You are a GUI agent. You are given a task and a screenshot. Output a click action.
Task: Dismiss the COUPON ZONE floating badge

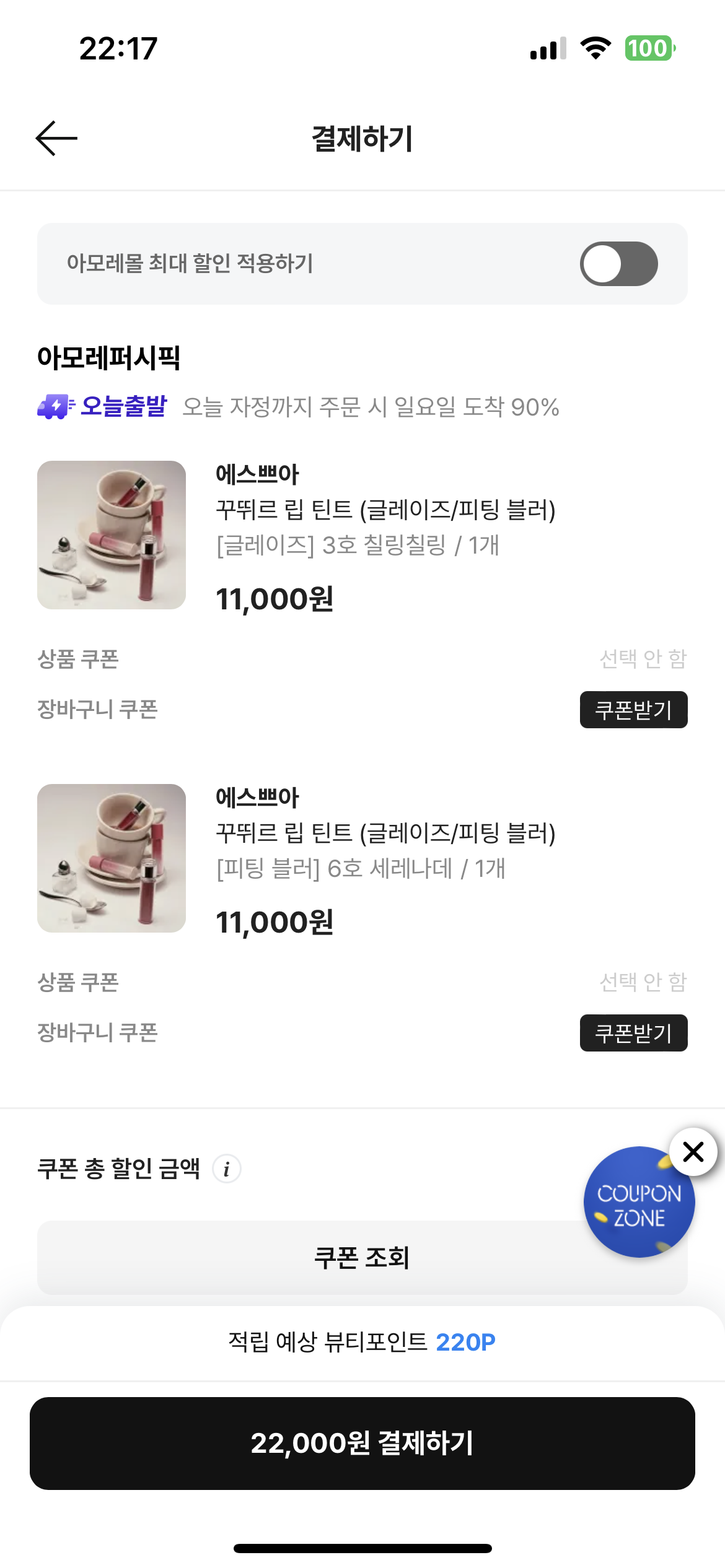[x=693, y=1152]
